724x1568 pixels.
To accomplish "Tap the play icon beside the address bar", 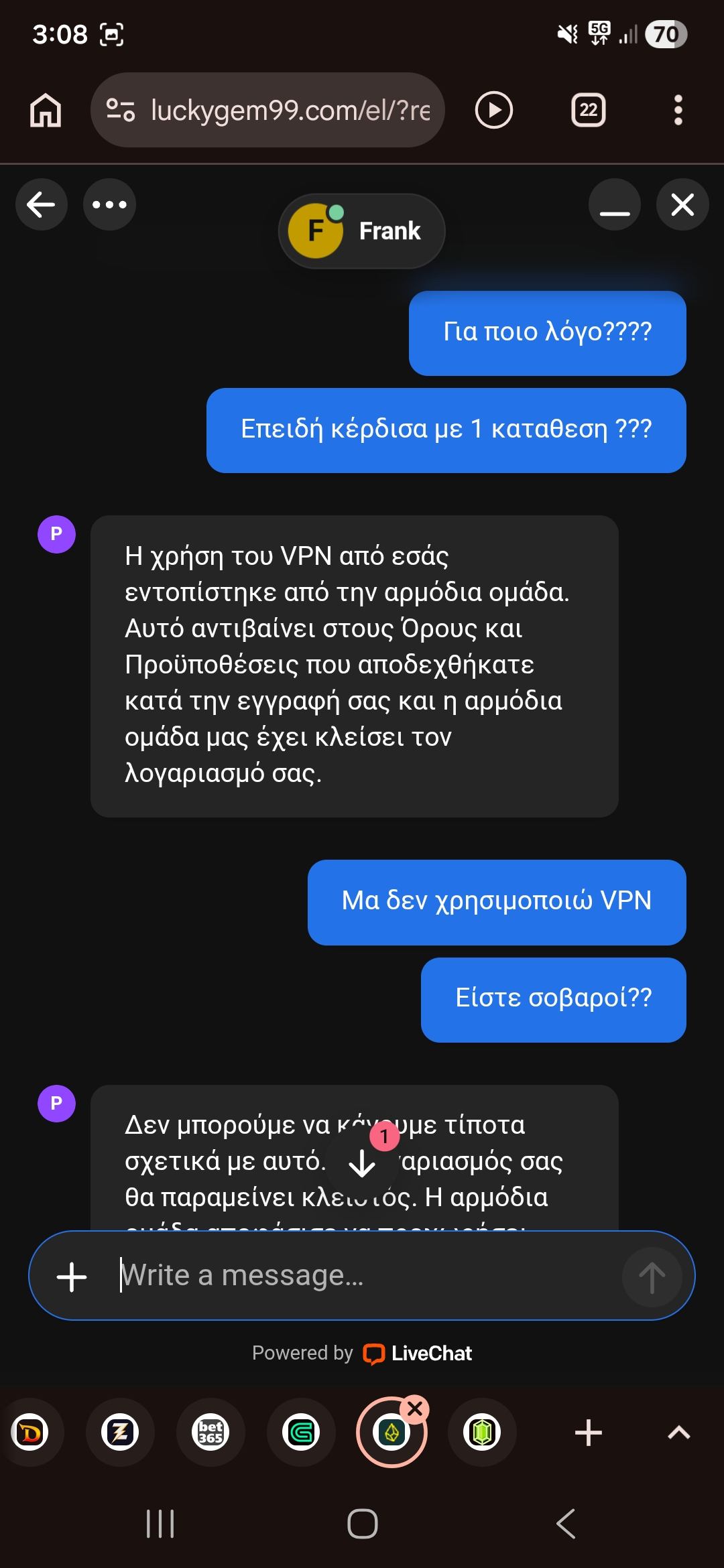I will click(494, 110).
